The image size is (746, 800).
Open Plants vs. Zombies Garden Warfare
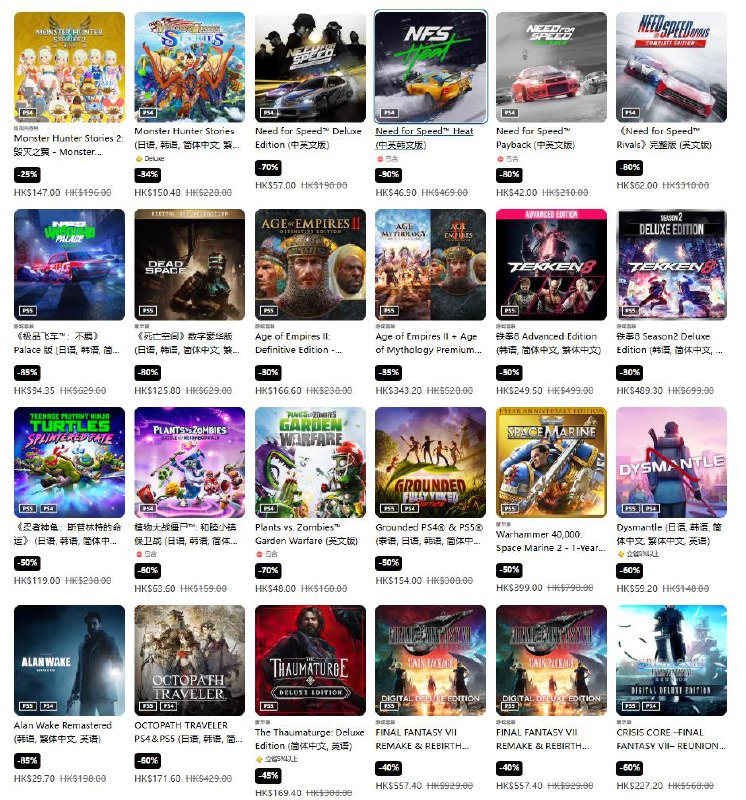pyautogui.click(x=309, y=461)
